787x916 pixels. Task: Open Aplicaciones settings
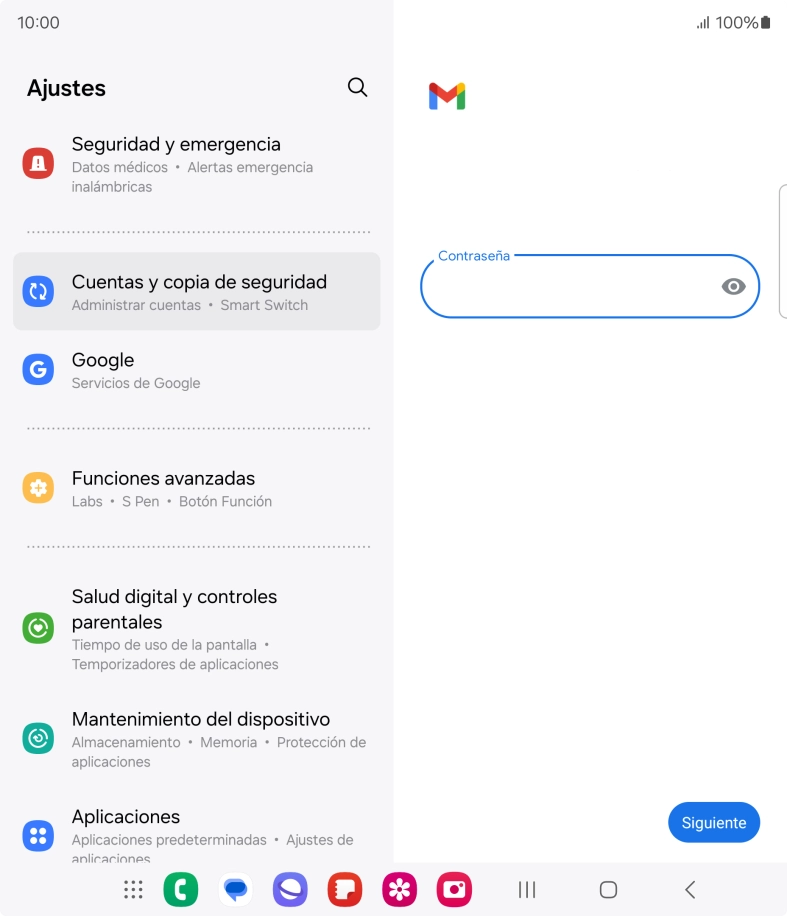[196, 834]
